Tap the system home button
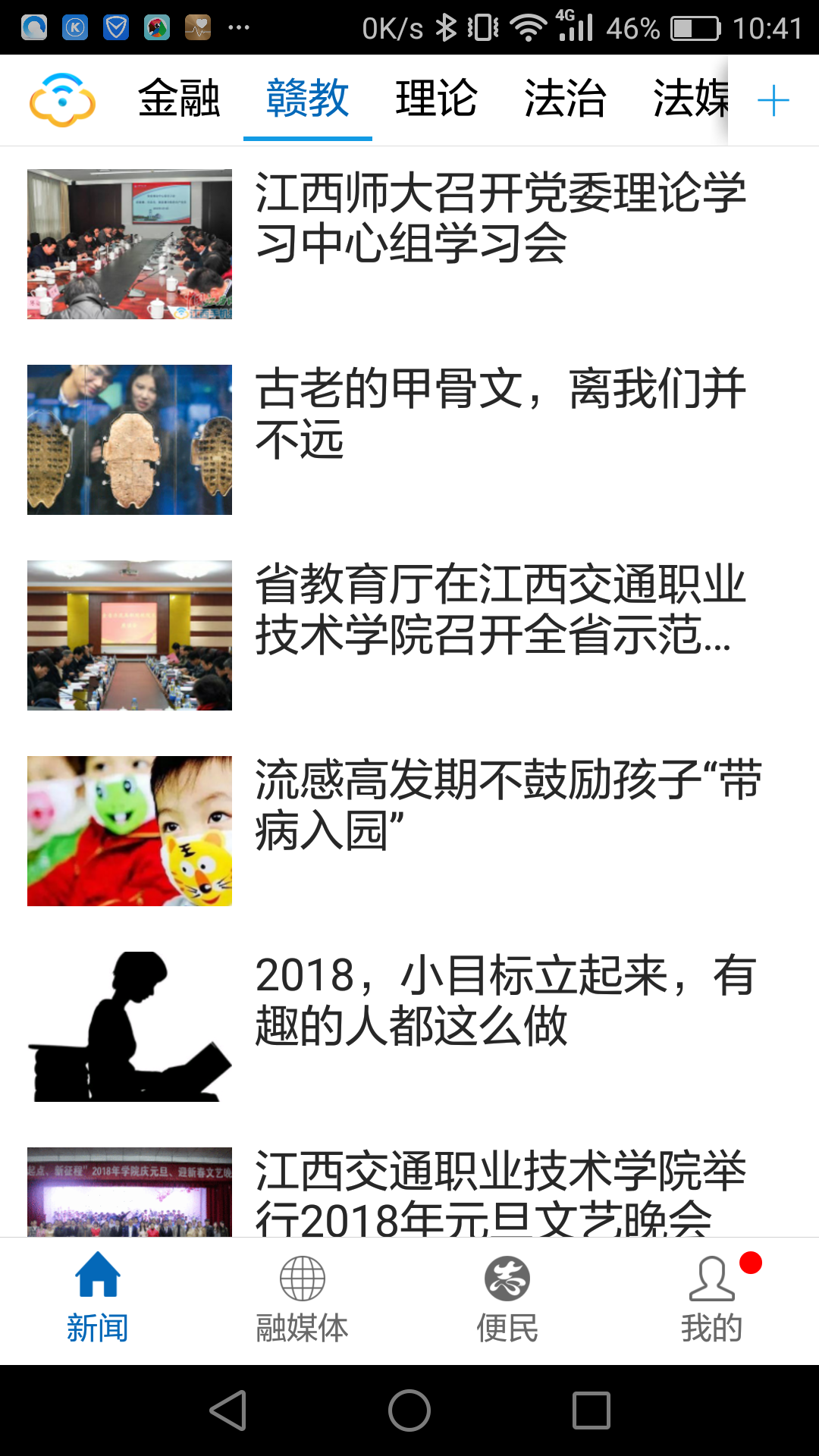The width and height of the screenshot is (819, 1456). (x=409, y=1410)
